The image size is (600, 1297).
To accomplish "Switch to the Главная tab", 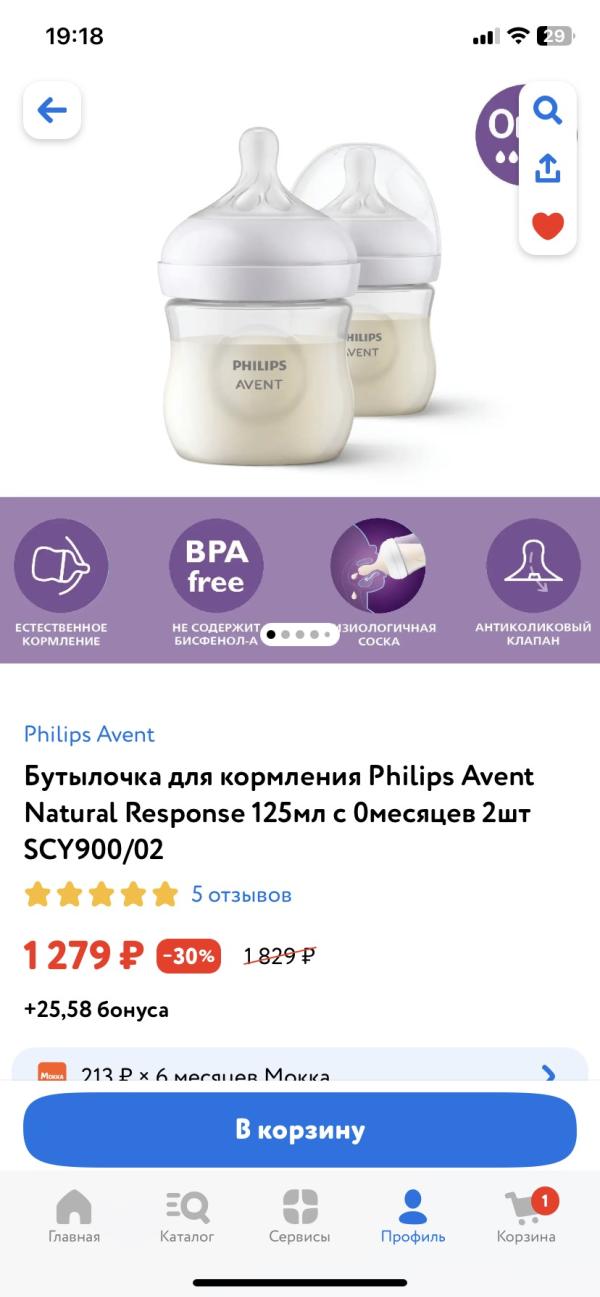I will 74,1215.
